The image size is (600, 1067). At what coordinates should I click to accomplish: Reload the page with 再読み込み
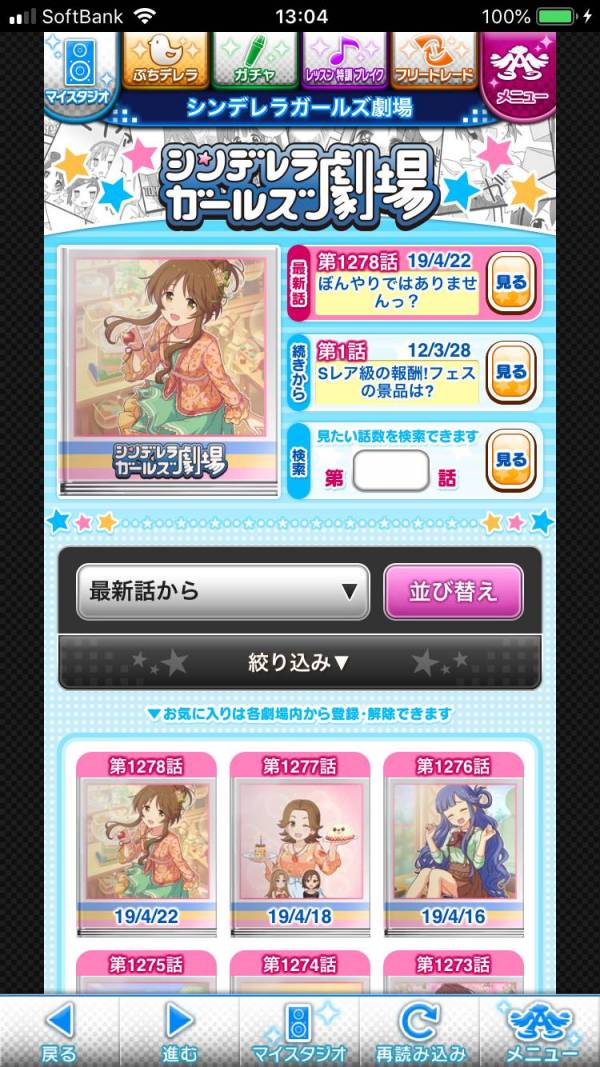[x=420, y=1031]
